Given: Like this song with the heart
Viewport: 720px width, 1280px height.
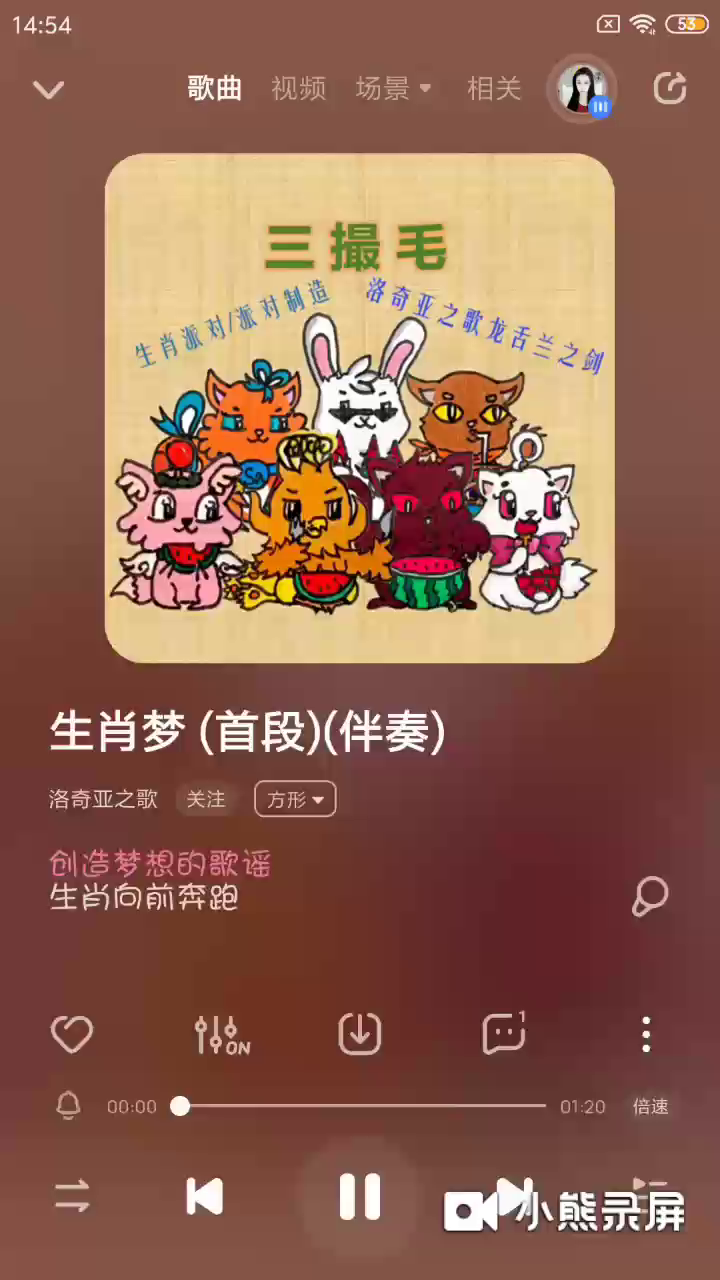Looking at the screenshot, I should (x=72, y=1034).
